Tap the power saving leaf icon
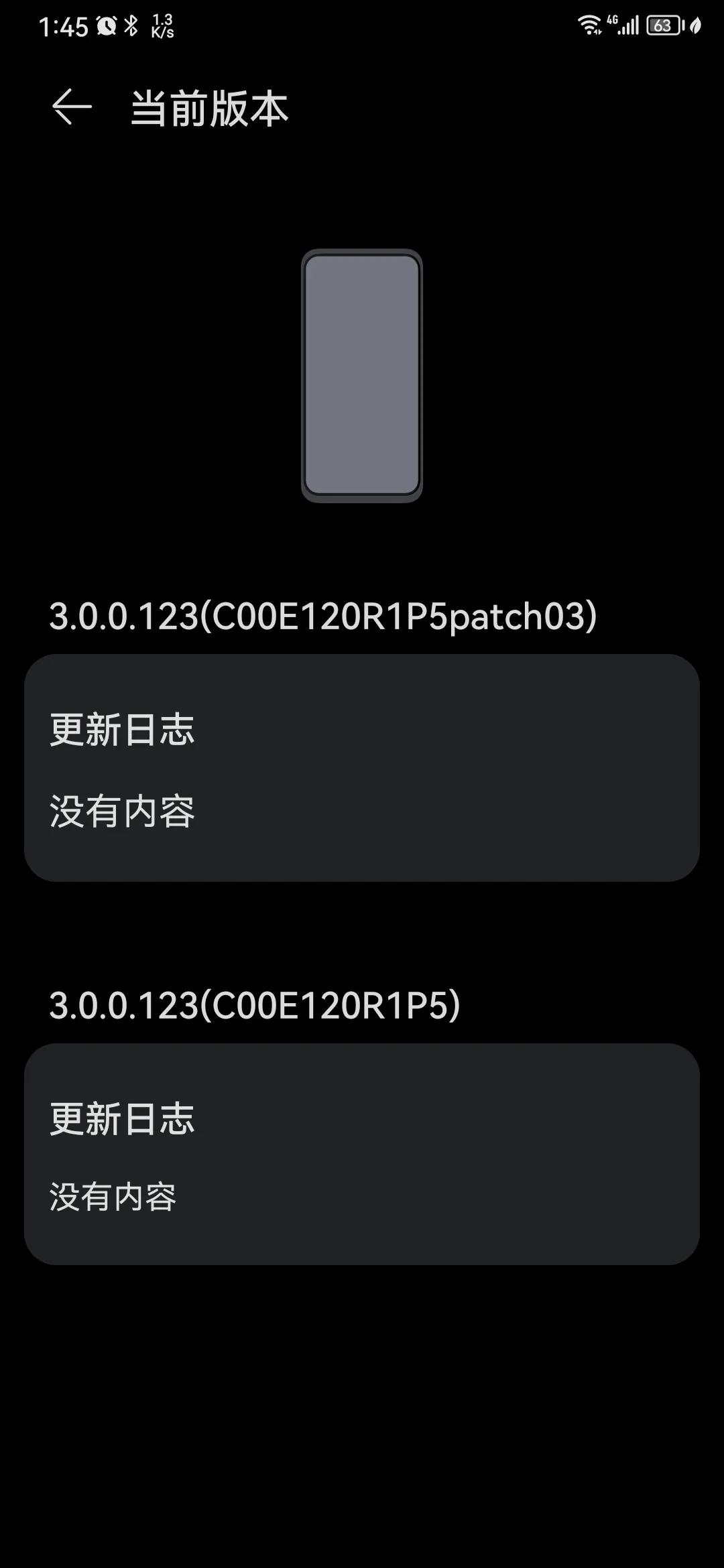 pos(696,24)
